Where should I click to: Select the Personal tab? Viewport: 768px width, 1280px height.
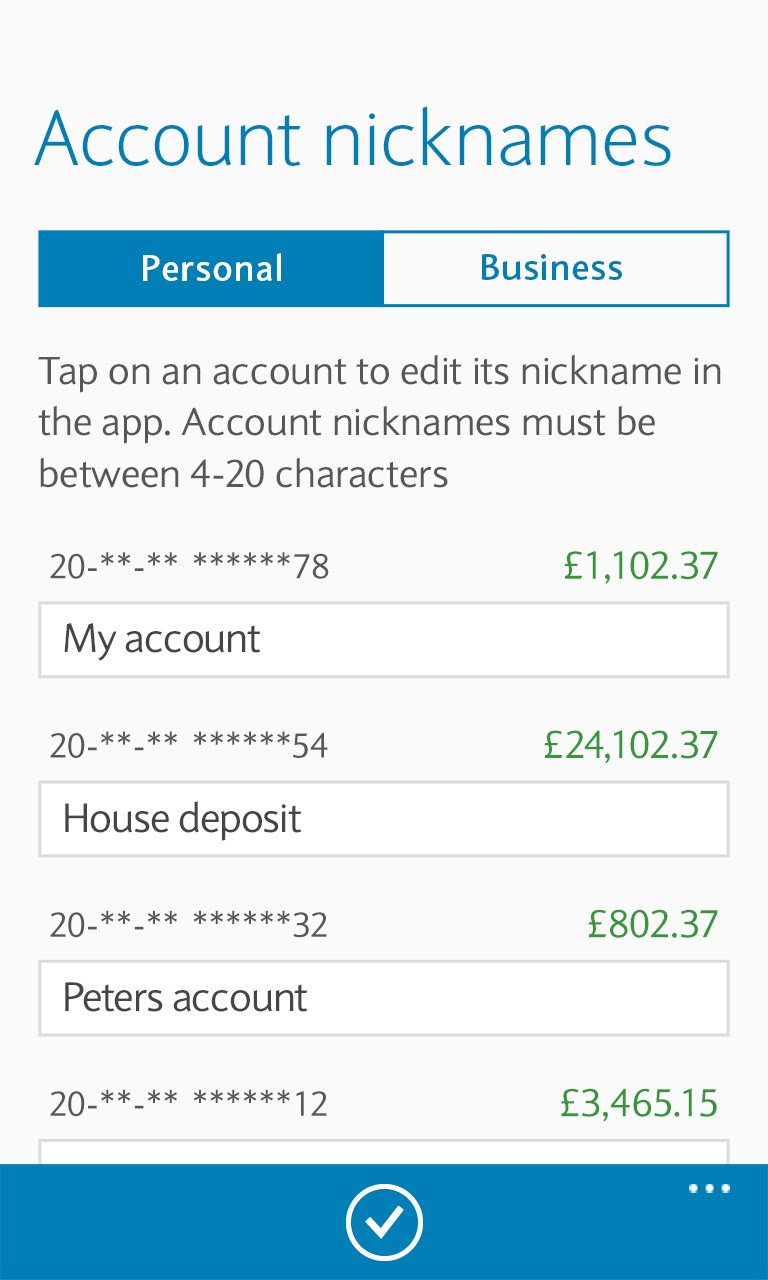tap(211, 268)
